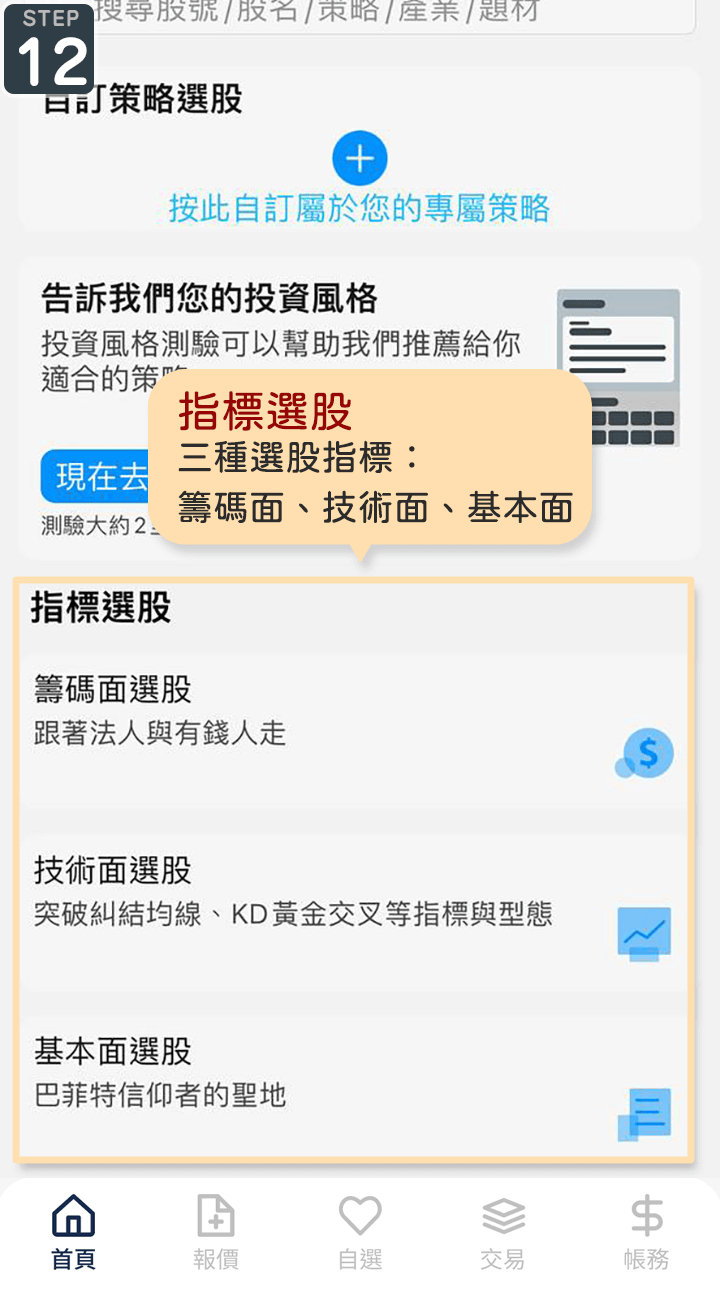
Task: Select 基本面選股 screening
Action: coord(352,1090)
